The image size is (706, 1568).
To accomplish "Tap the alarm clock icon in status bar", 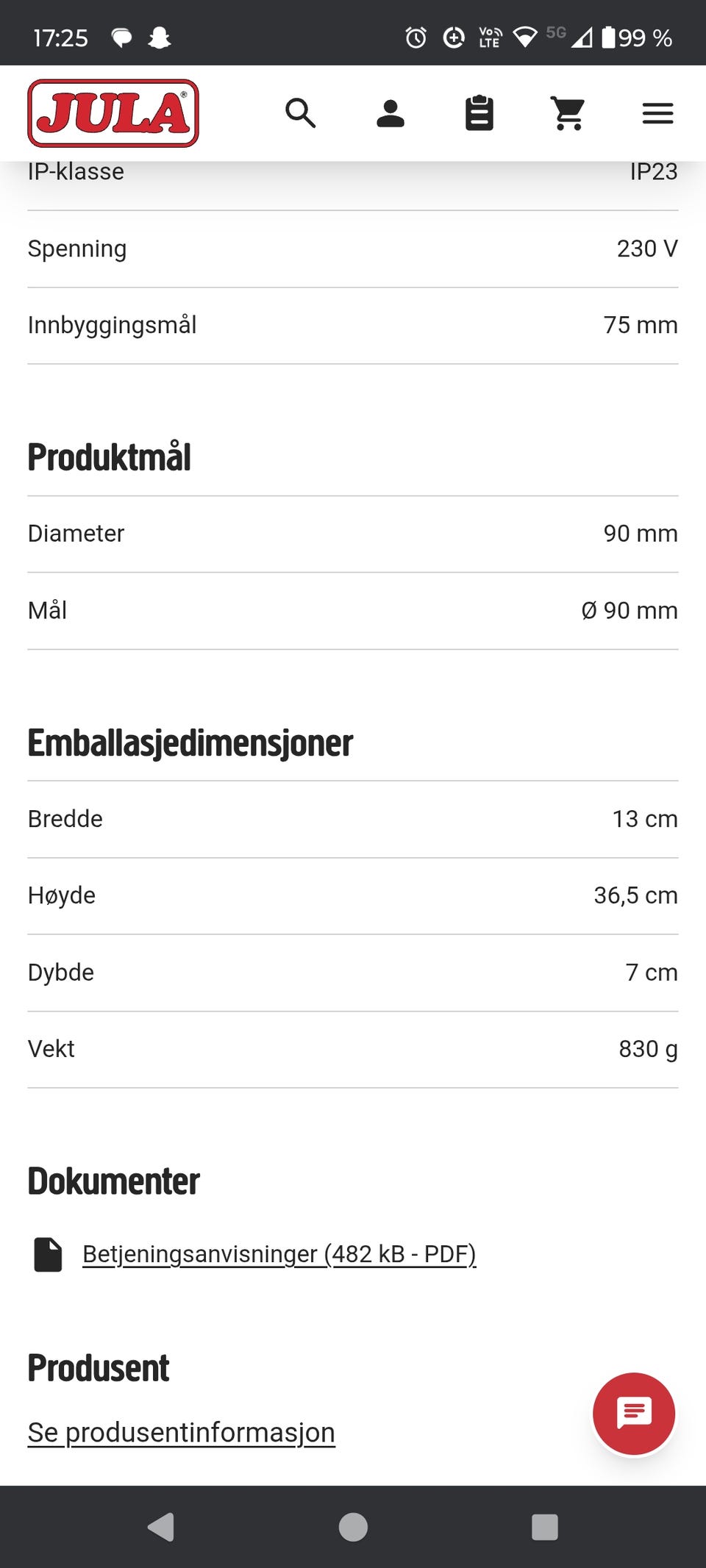I will click(414, 37).
